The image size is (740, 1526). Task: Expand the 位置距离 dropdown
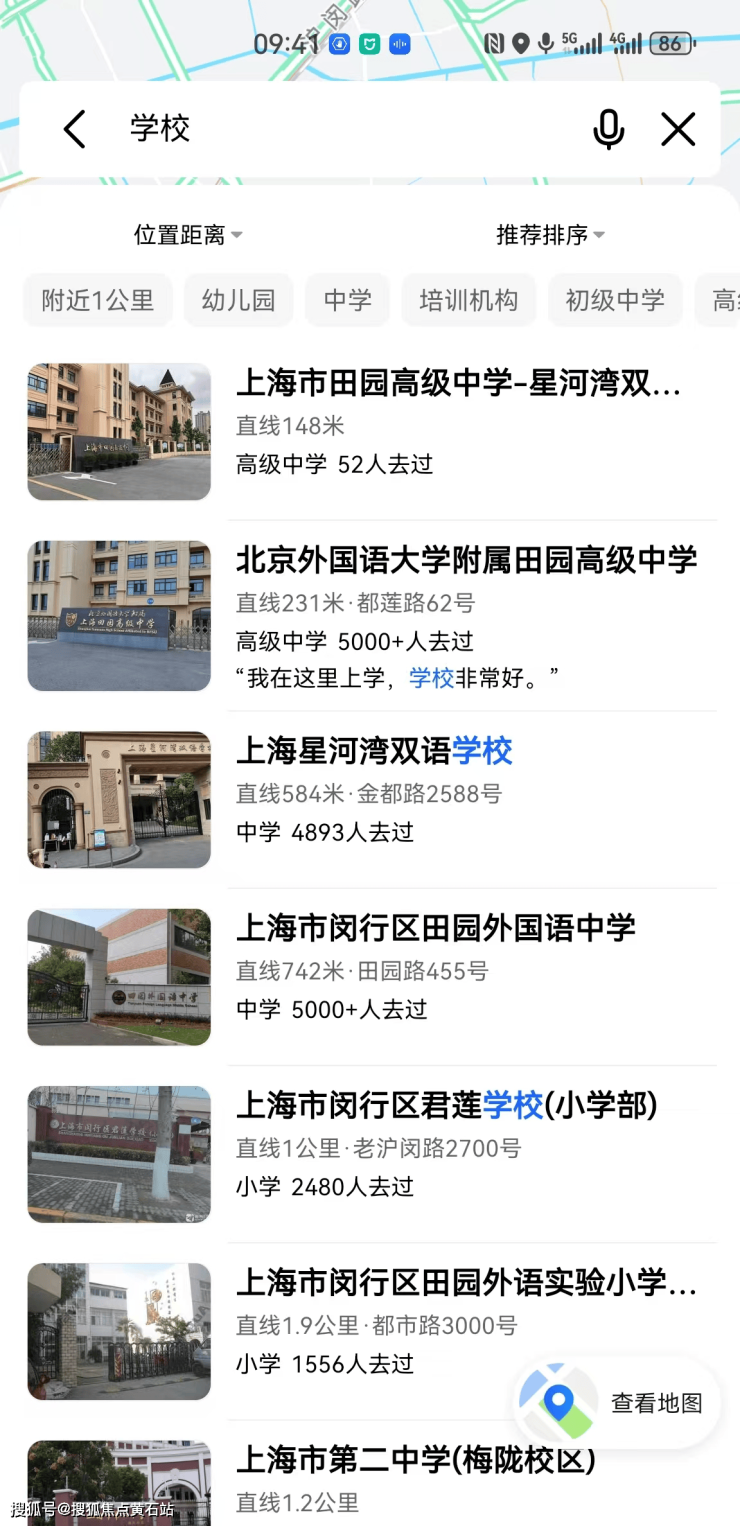pos(188,235)
